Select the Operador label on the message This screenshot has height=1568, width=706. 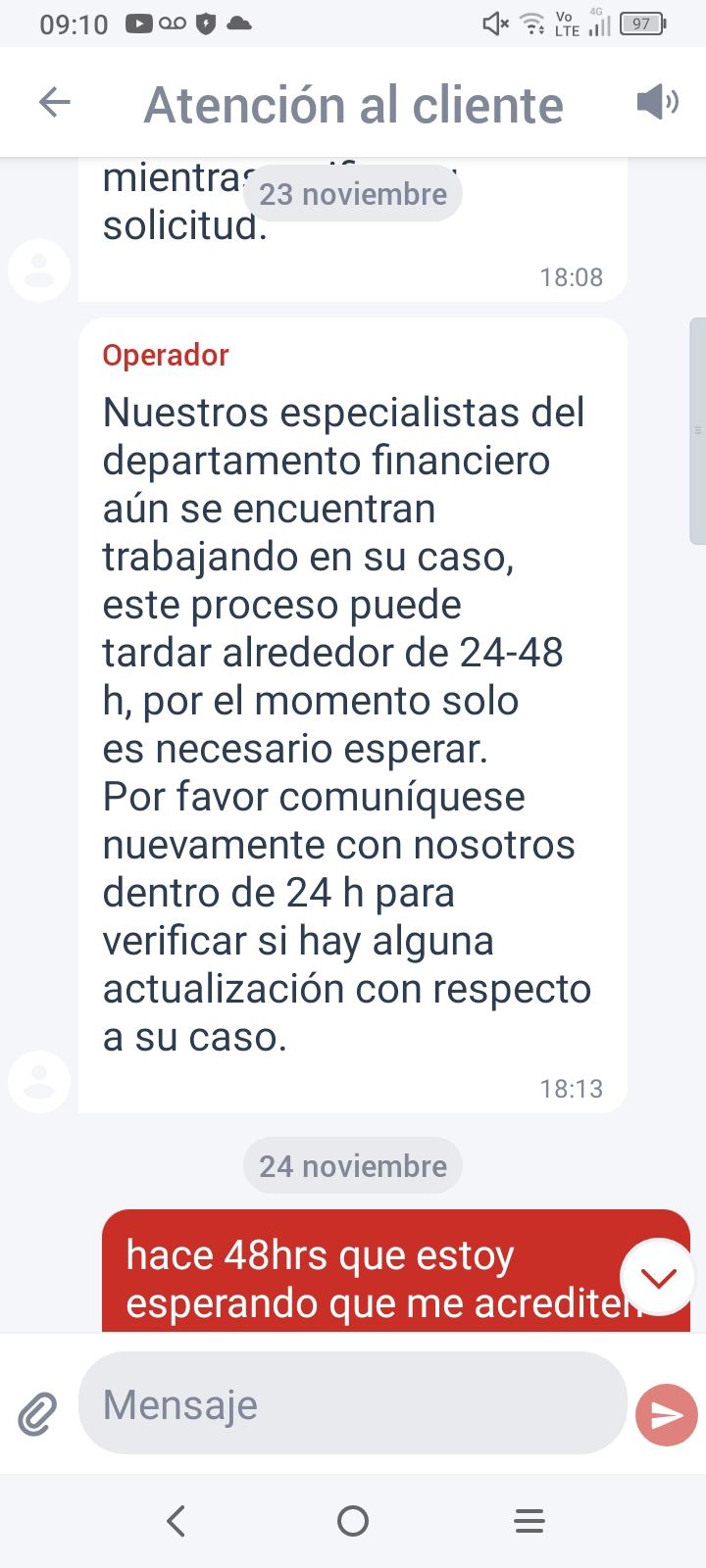pos(164,356)
